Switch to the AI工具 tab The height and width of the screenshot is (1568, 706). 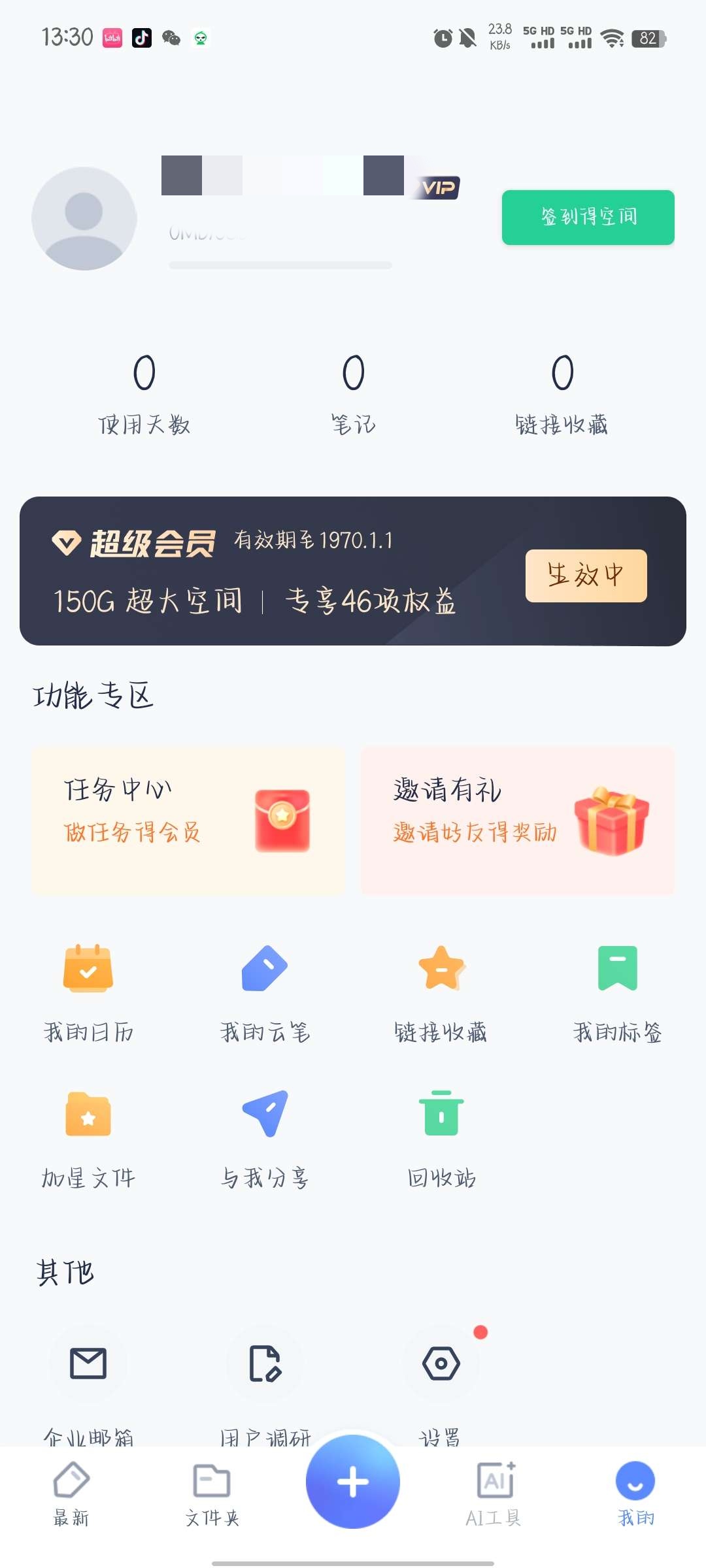(494, 1494)
